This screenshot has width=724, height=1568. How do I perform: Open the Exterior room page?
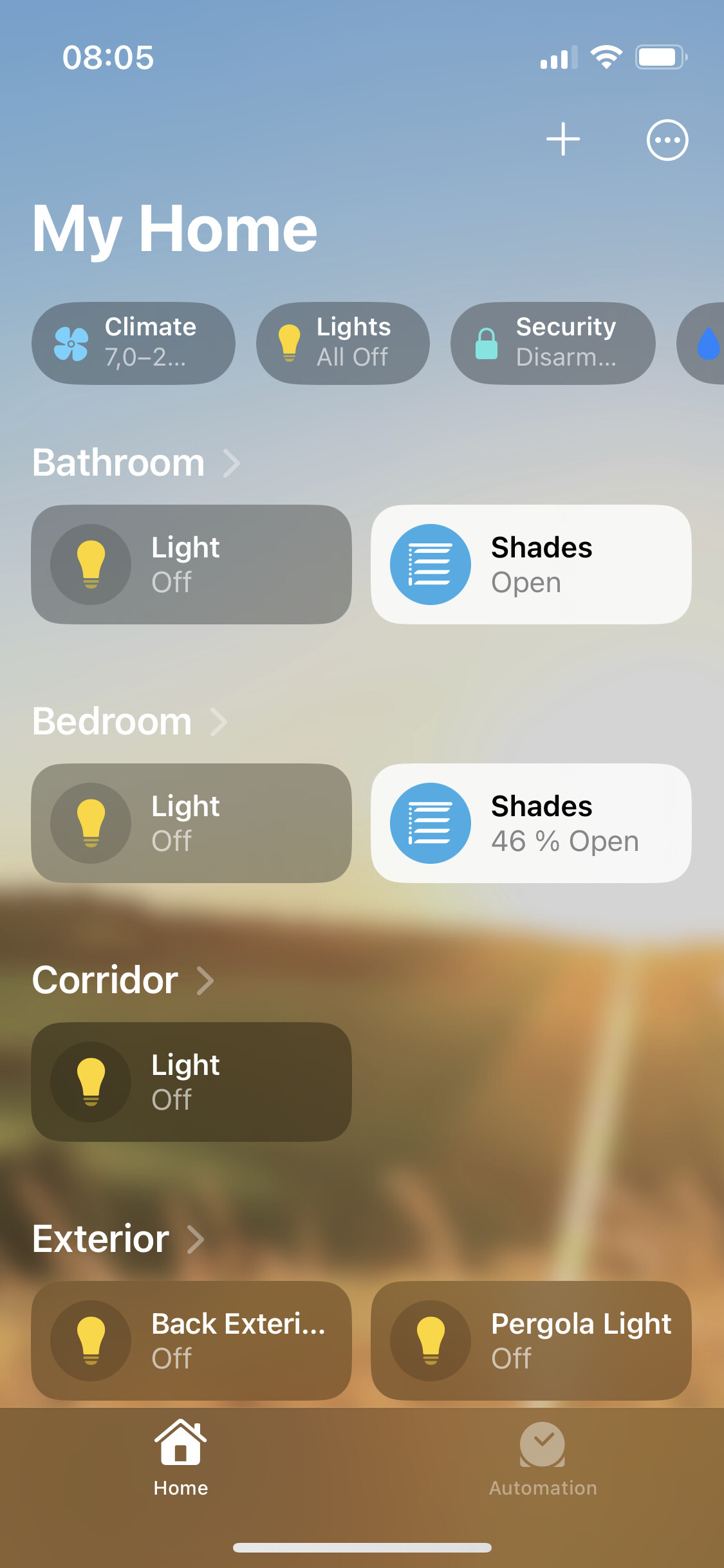point(118,1239)
